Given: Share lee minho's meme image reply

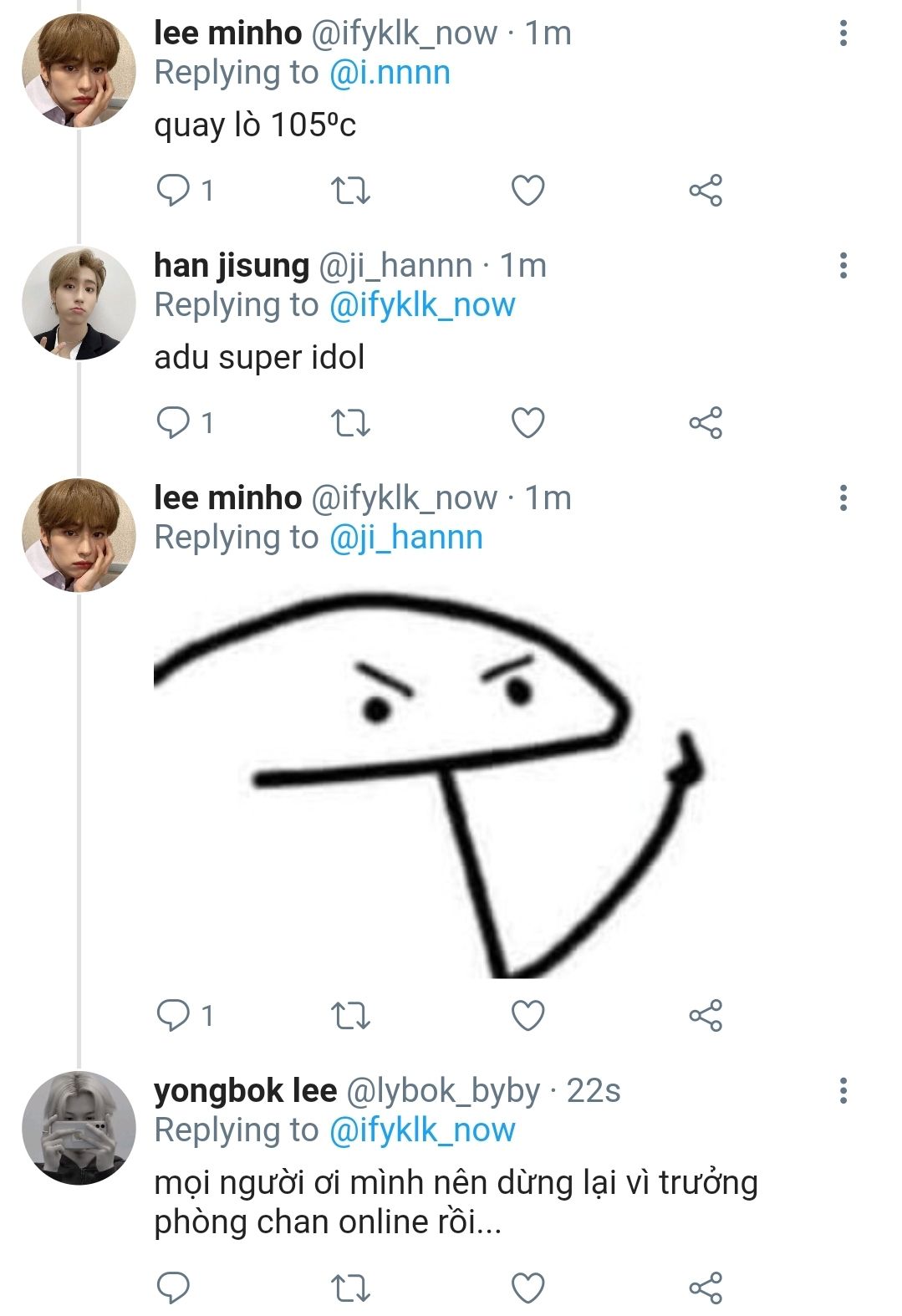Looking at the screenshot, I should click(x=706, y=1015).
